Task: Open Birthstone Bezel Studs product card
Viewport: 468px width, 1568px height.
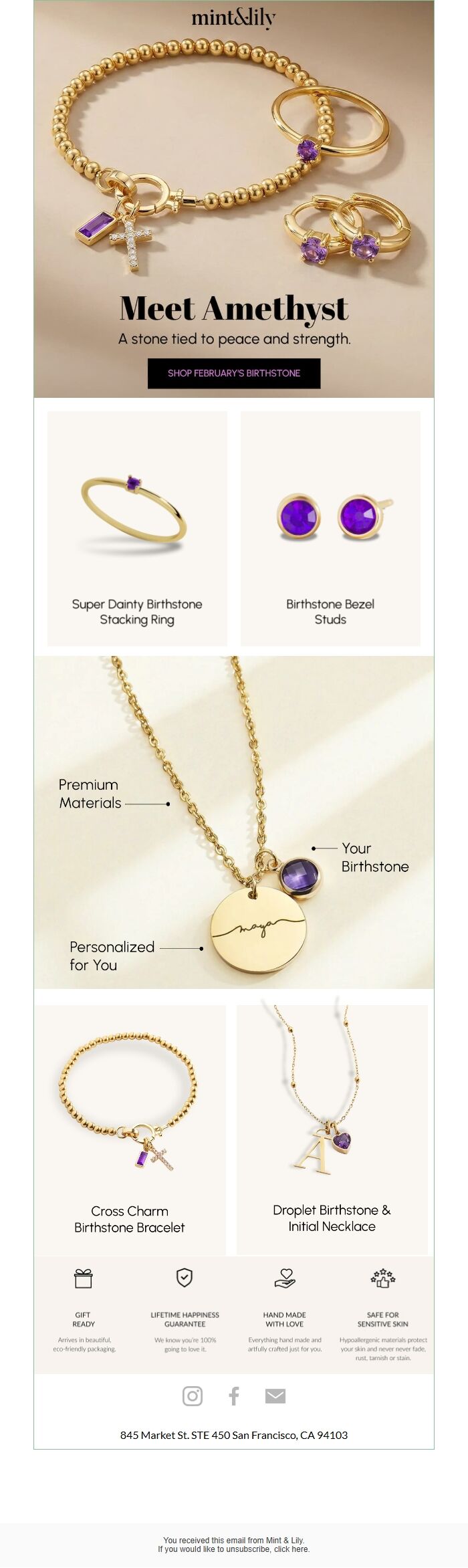Action: pos(330,528)
